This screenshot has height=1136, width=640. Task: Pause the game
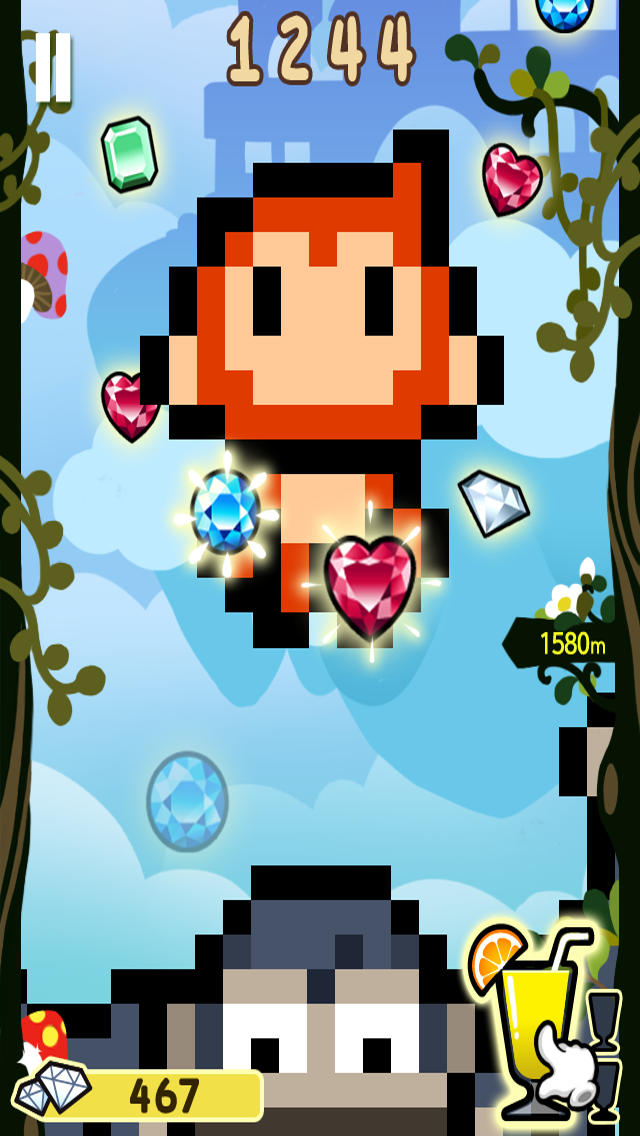53,68
